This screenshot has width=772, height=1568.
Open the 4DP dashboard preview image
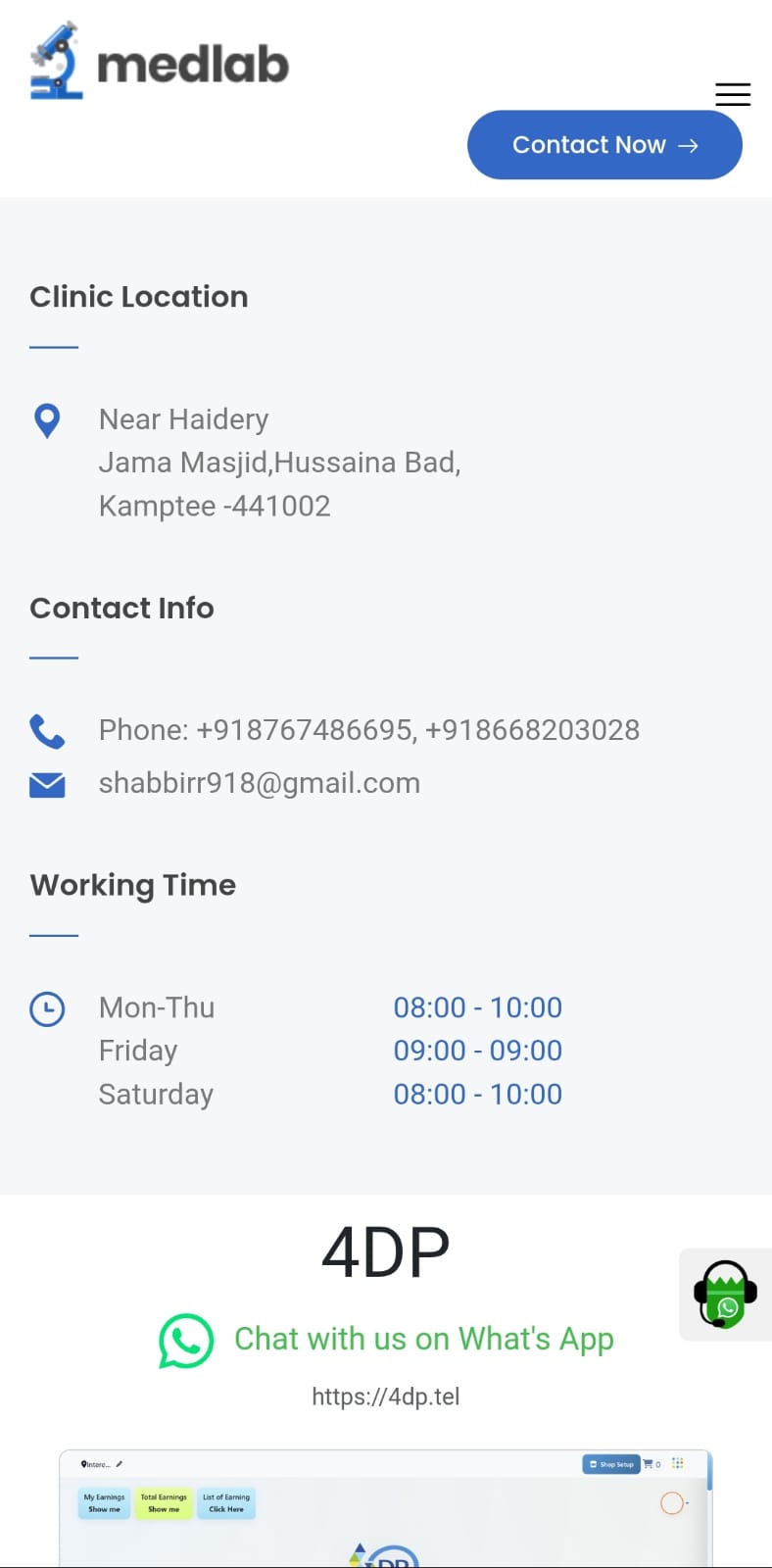[385, 1507]
